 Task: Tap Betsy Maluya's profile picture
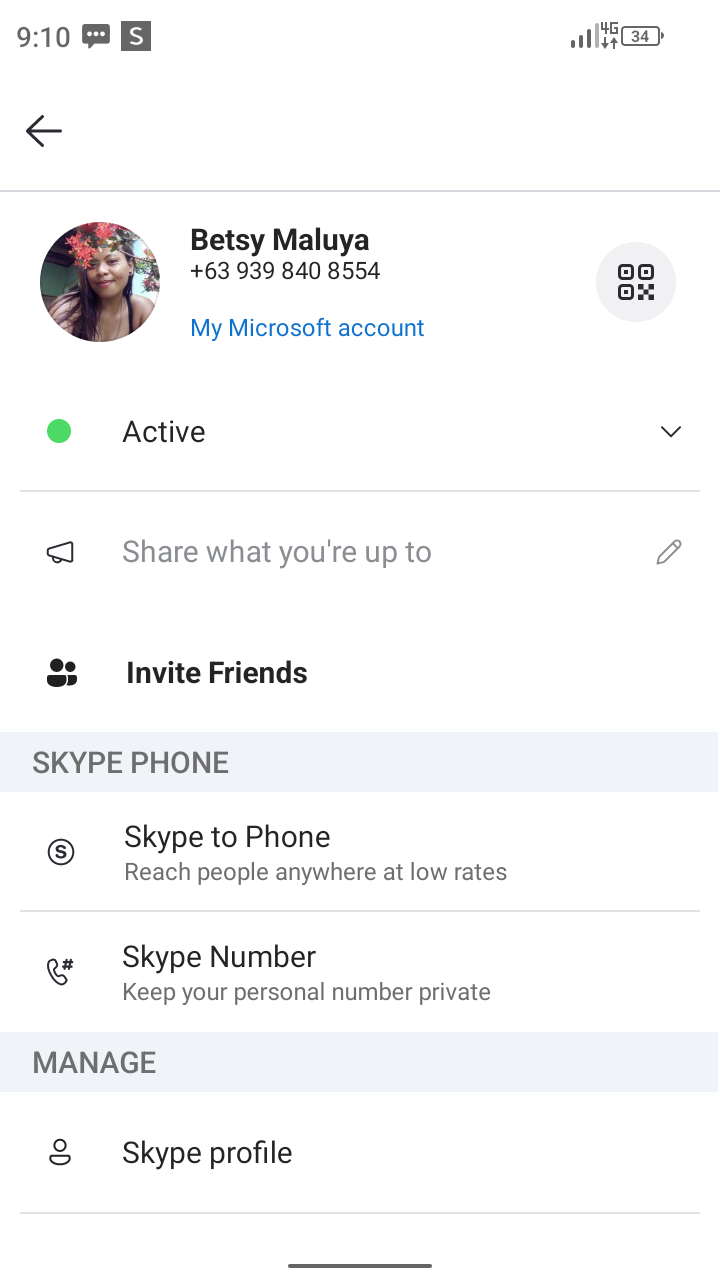[100, 282]
